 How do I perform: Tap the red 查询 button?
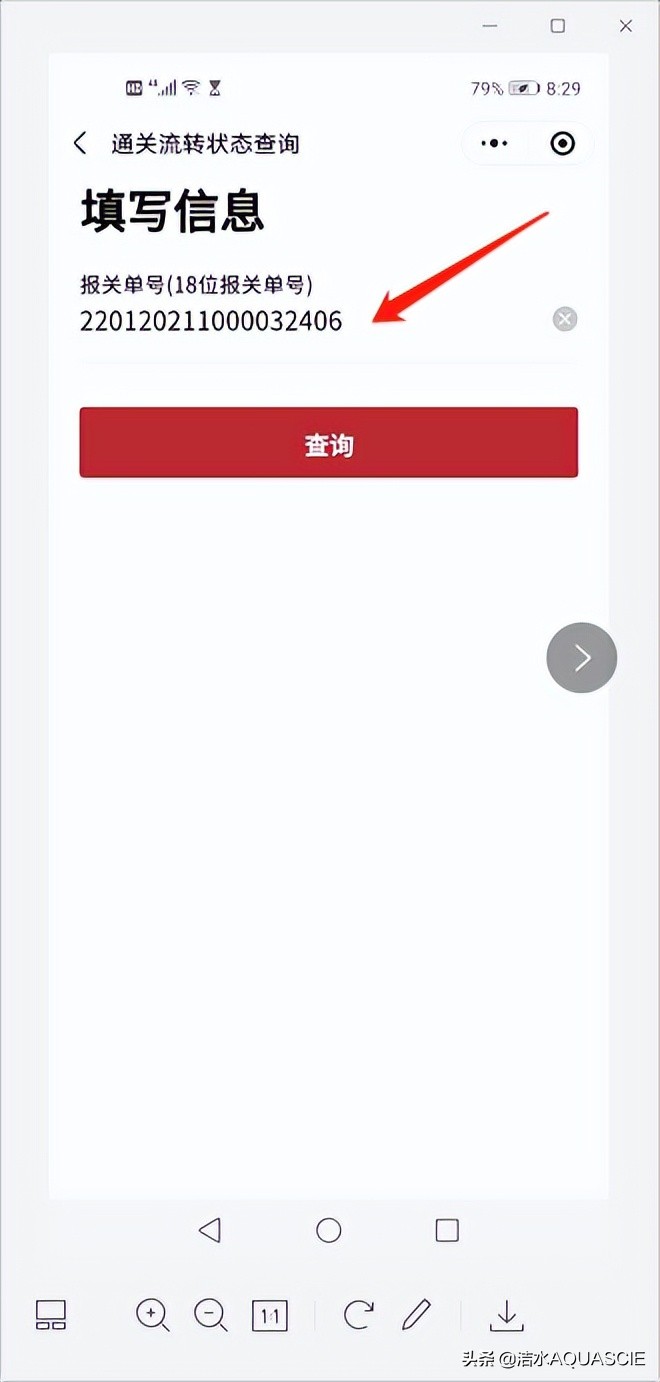click(x=329, y=443)
